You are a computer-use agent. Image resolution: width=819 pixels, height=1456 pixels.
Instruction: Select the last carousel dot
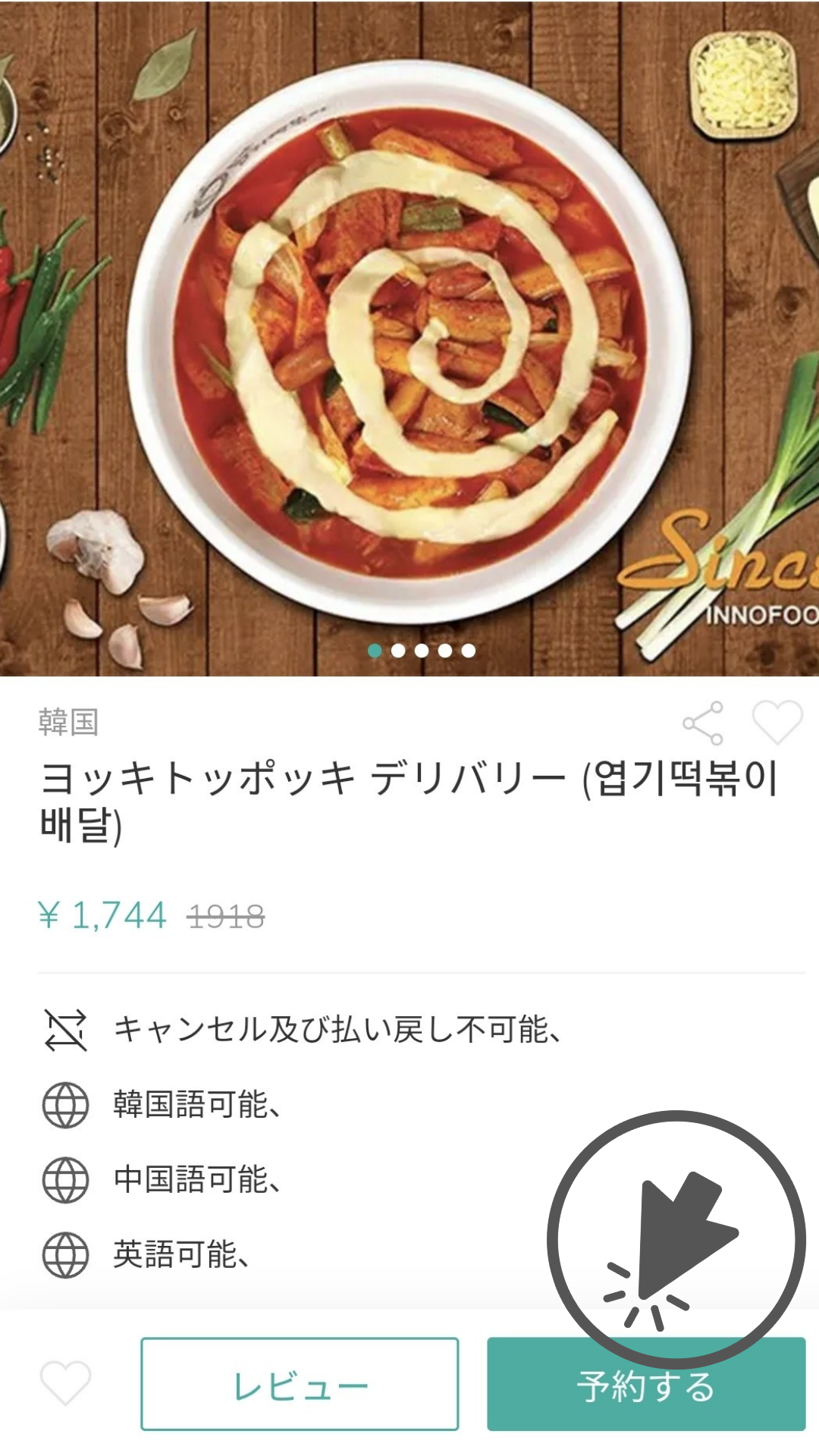467,651
